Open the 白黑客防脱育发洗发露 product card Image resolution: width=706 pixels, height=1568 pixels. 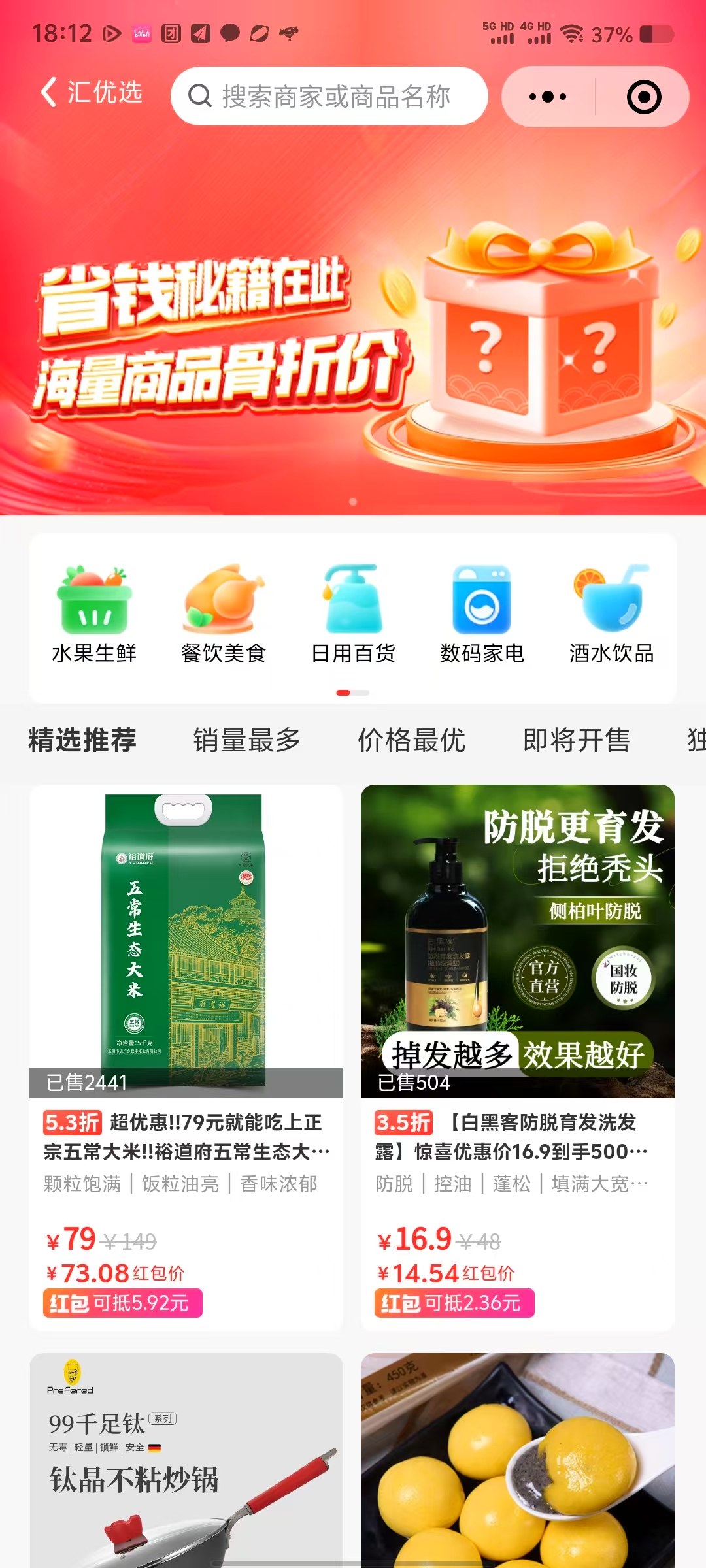[x=517, y=1045]
